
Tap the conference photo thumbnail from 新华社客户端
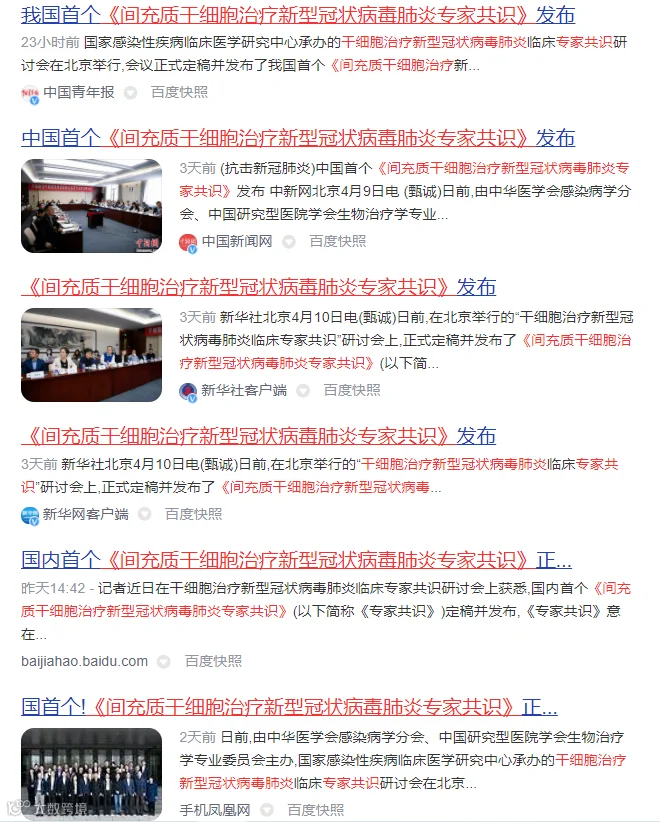tap(91, 355)
